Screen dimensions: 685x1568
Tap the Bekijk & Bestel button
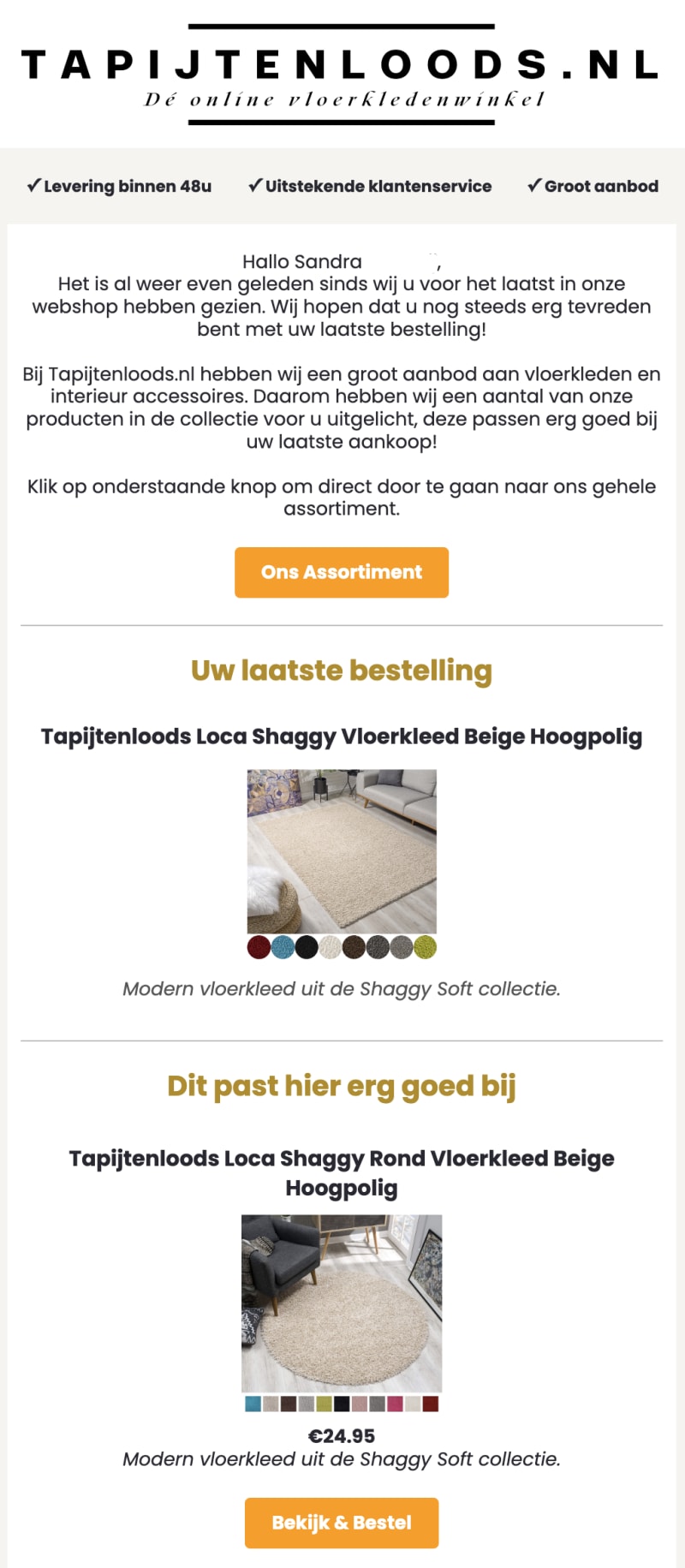342,1522
